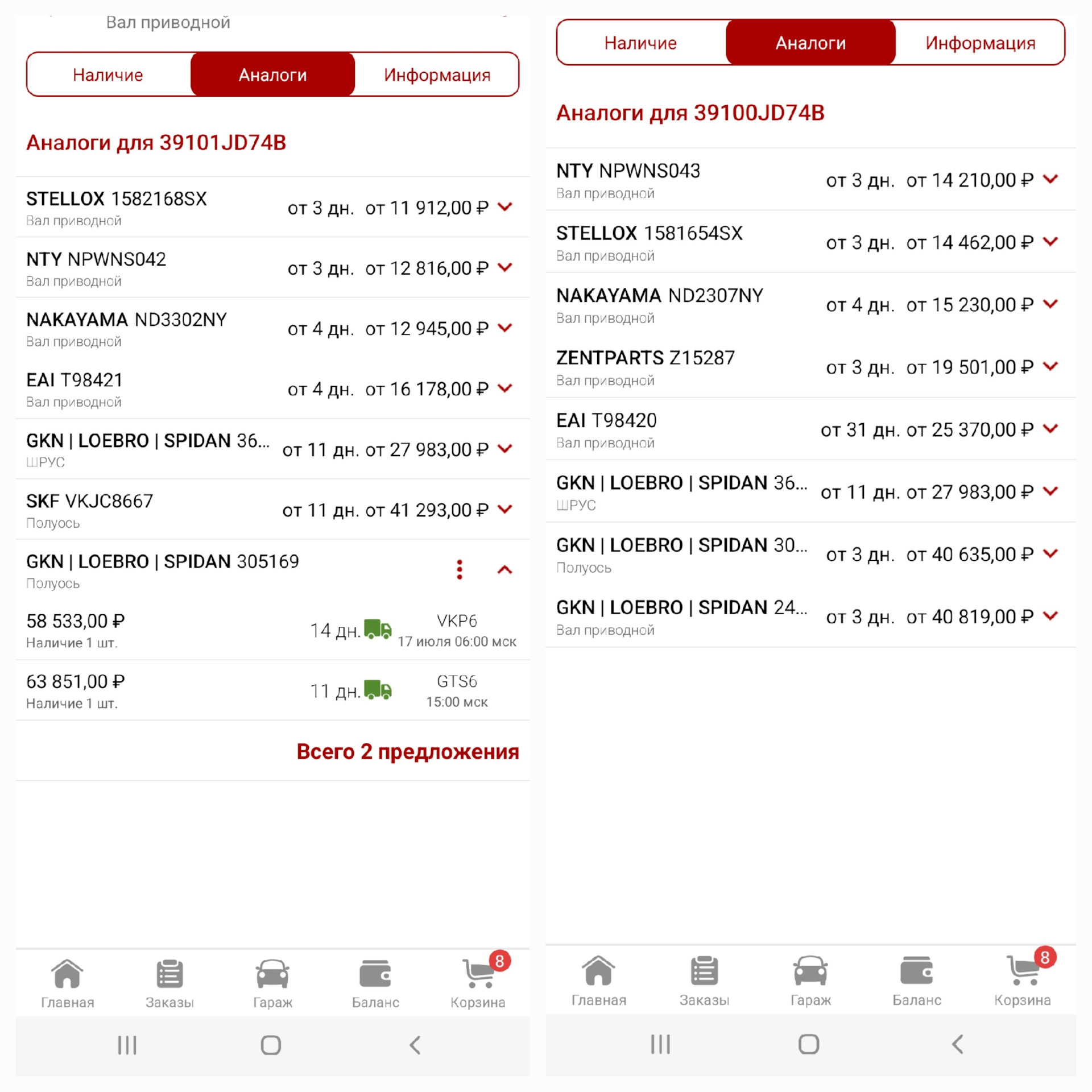
Task: Show offers for STELLOX 1581654SX
Action: [x=1050, y=242]
